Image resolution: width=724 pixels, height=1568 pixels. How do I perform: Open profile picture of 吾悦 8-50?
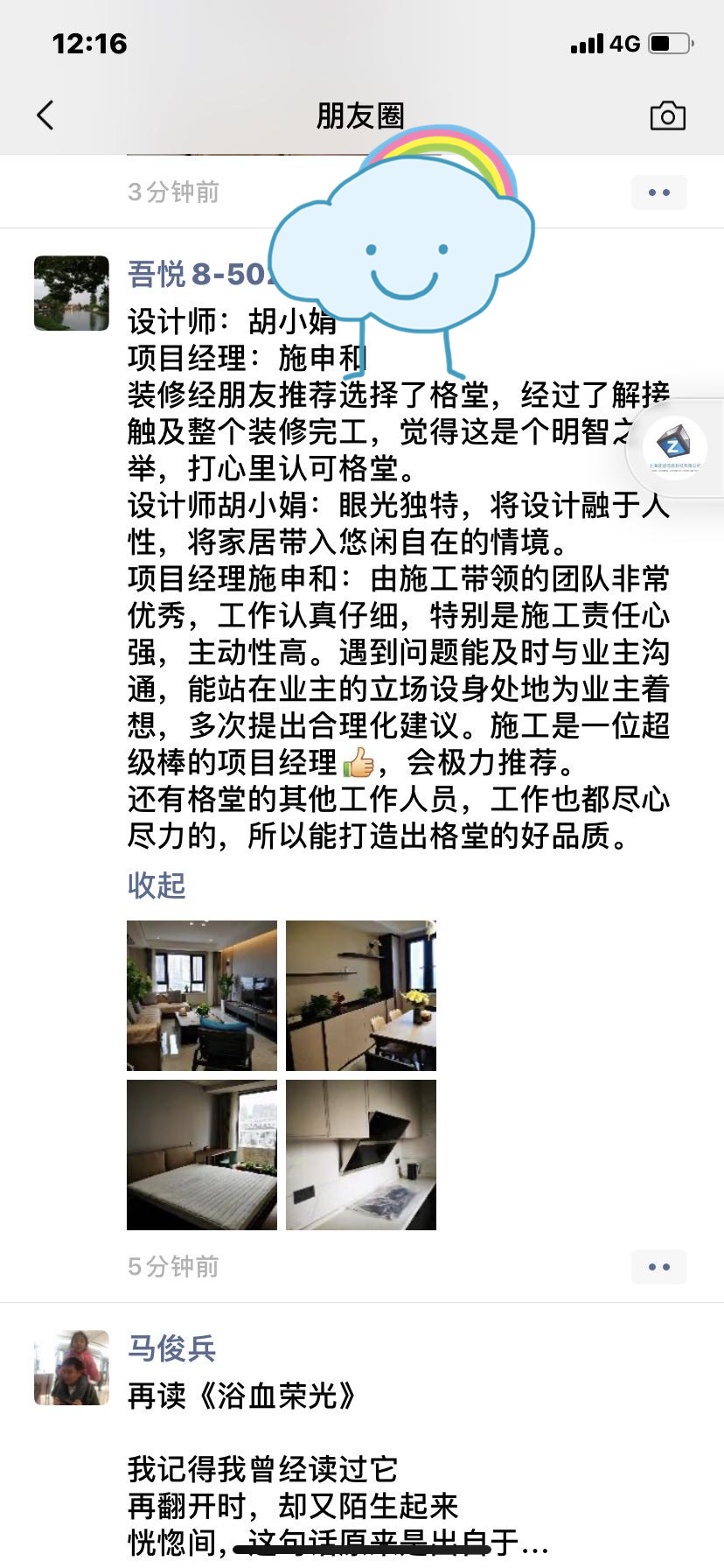(x=72, y=294)
